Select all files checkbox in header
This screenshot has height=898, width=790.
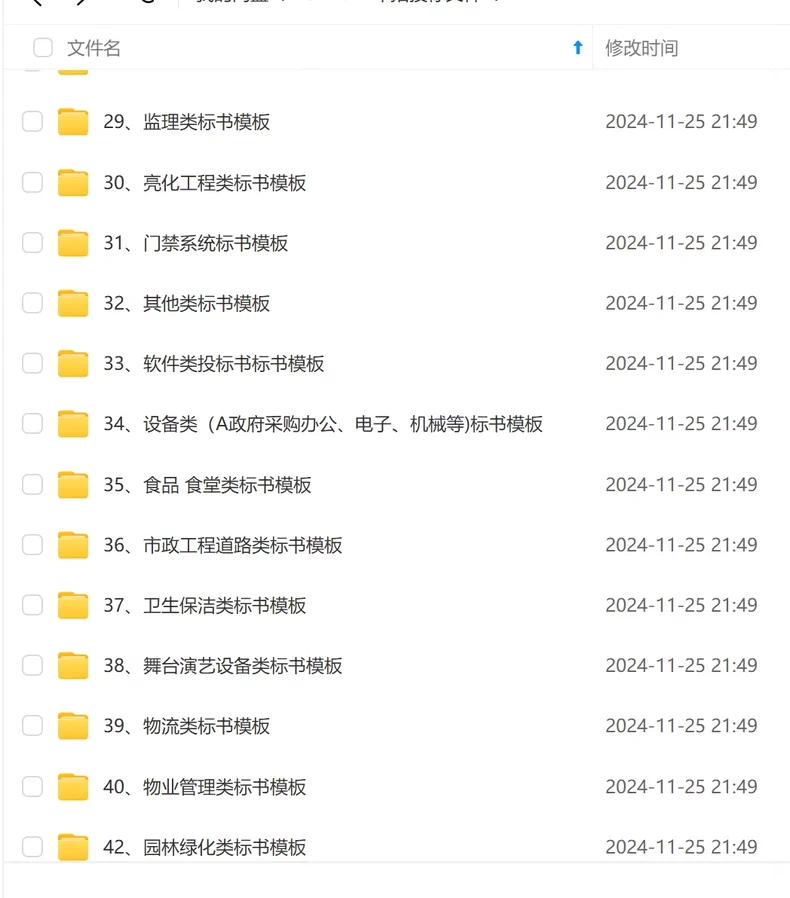click(x=43, y=47)
